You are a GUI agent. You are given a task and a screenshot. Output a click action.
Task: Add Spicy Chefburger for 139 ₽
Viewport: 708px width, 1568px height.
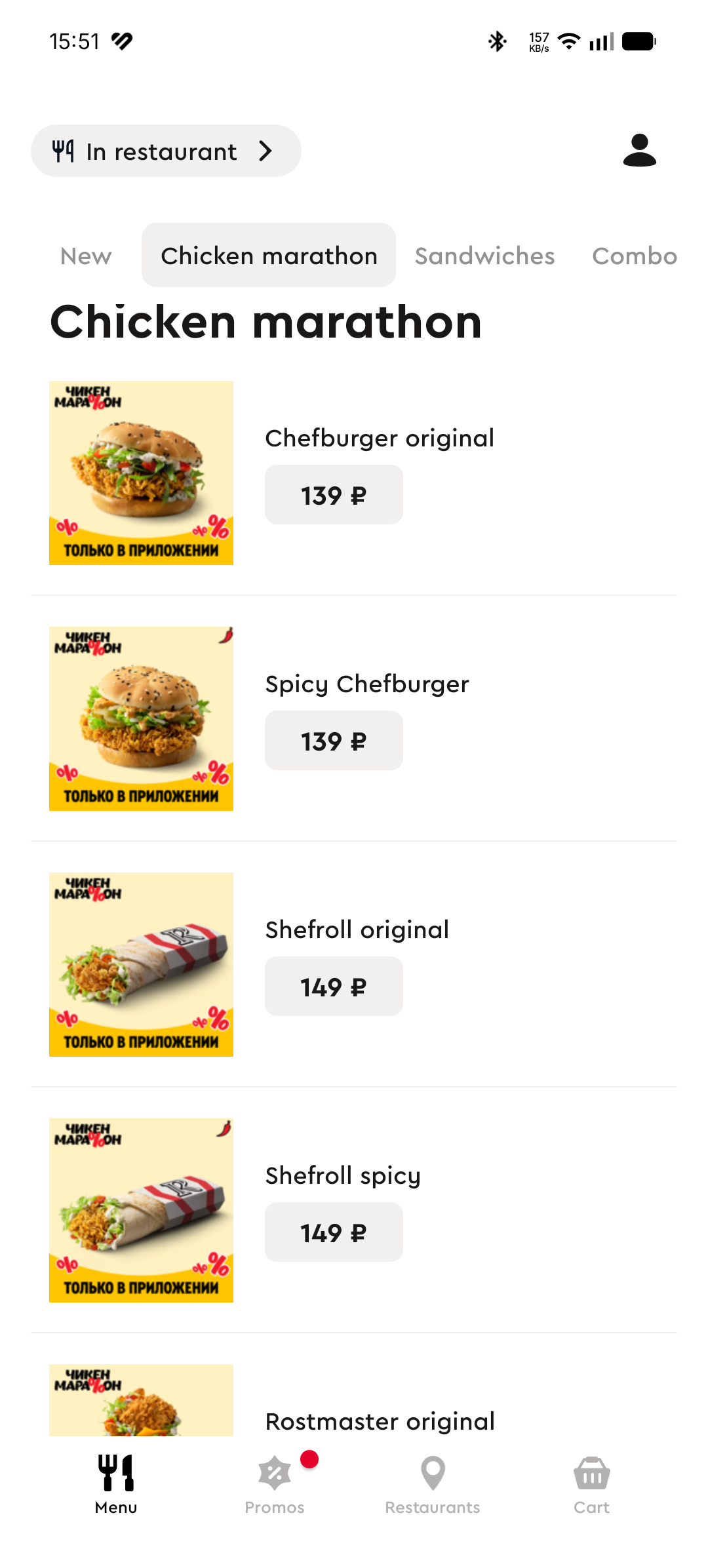pos(334,741)
